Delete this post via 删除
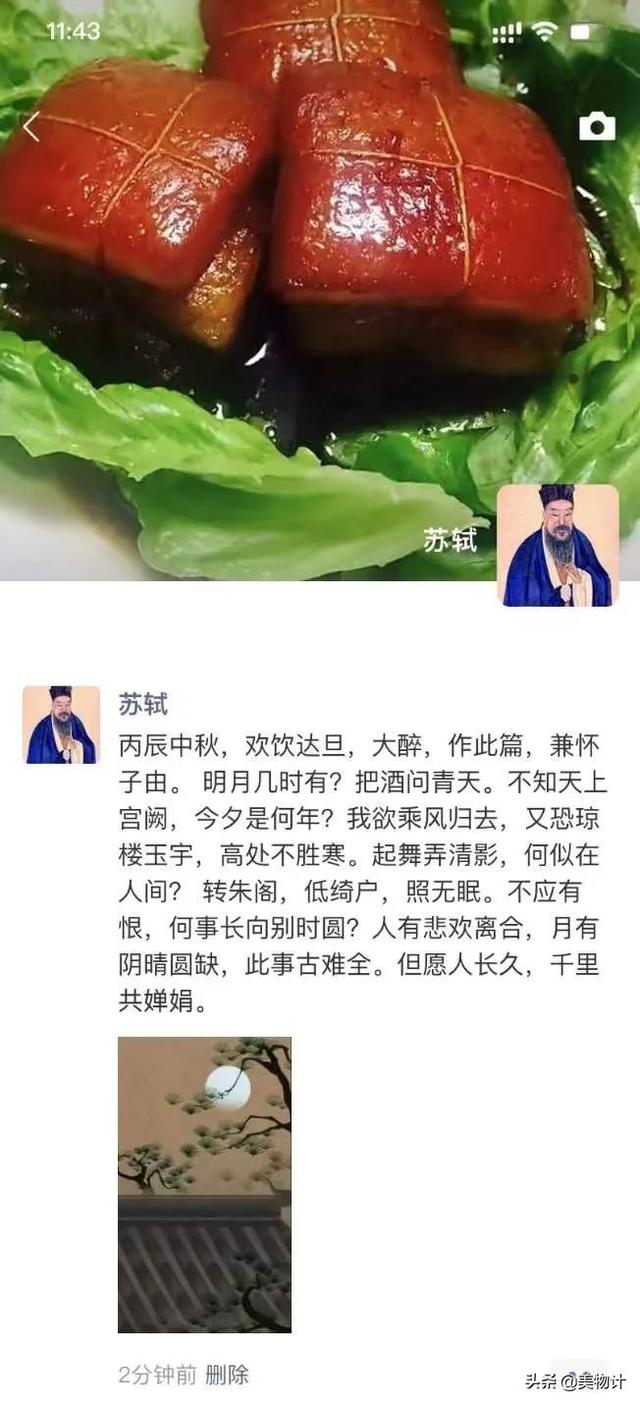The image size is (640, 1404). pyautogui.click(x=227, y=1375)
